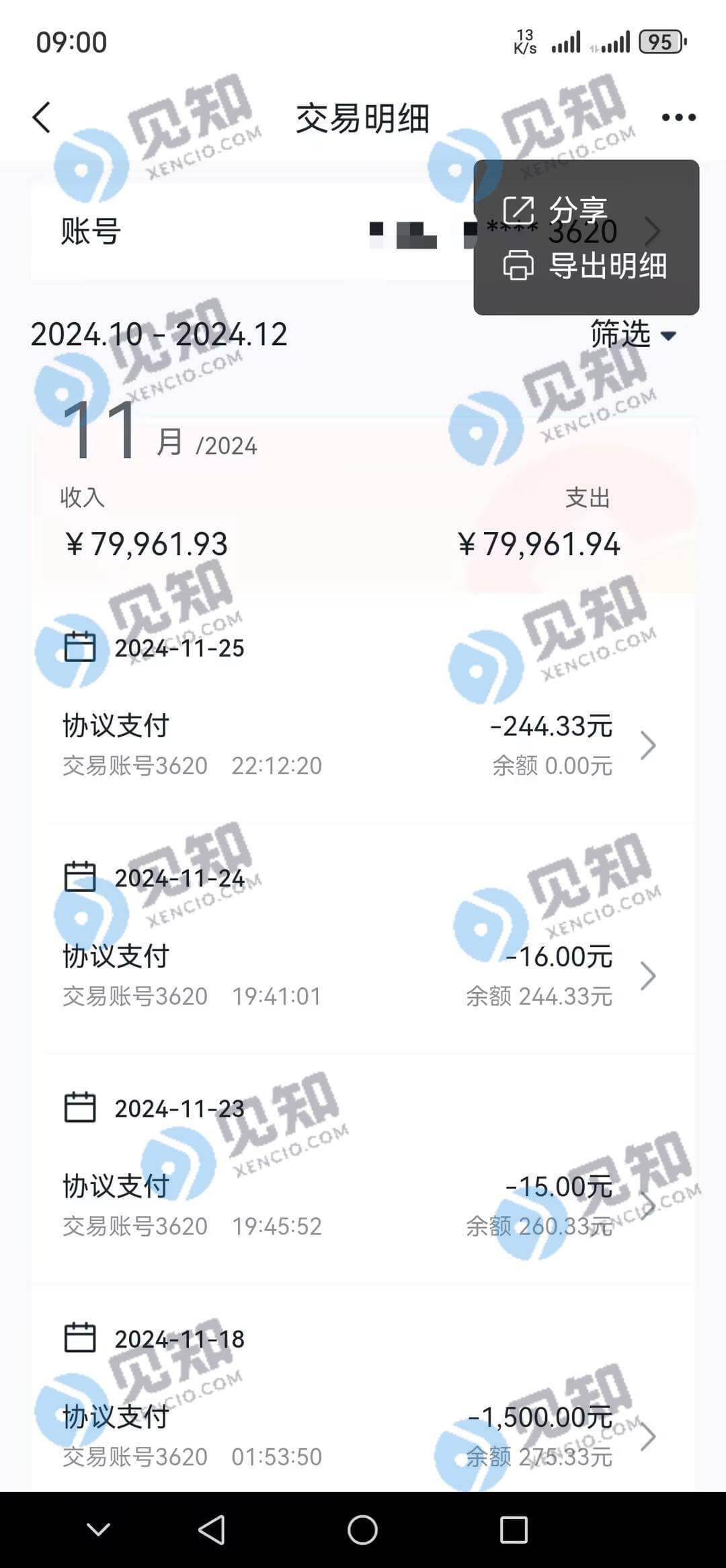Image resolution: width=726 pixels, height=1568 pixels.
Task: Choose 导出明细 to export details
Action: tap(585, 265)
